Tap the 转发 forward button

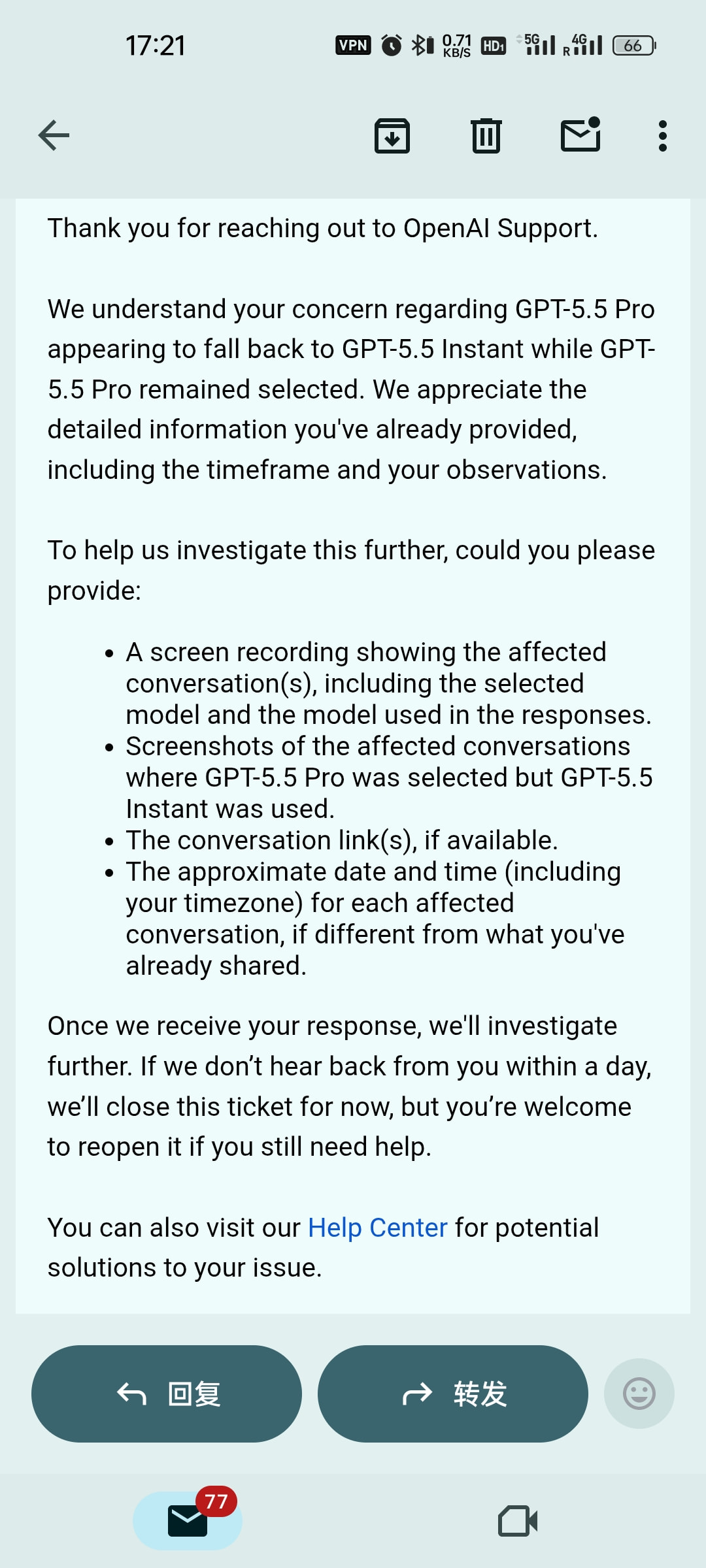(x=453, y=1394)
